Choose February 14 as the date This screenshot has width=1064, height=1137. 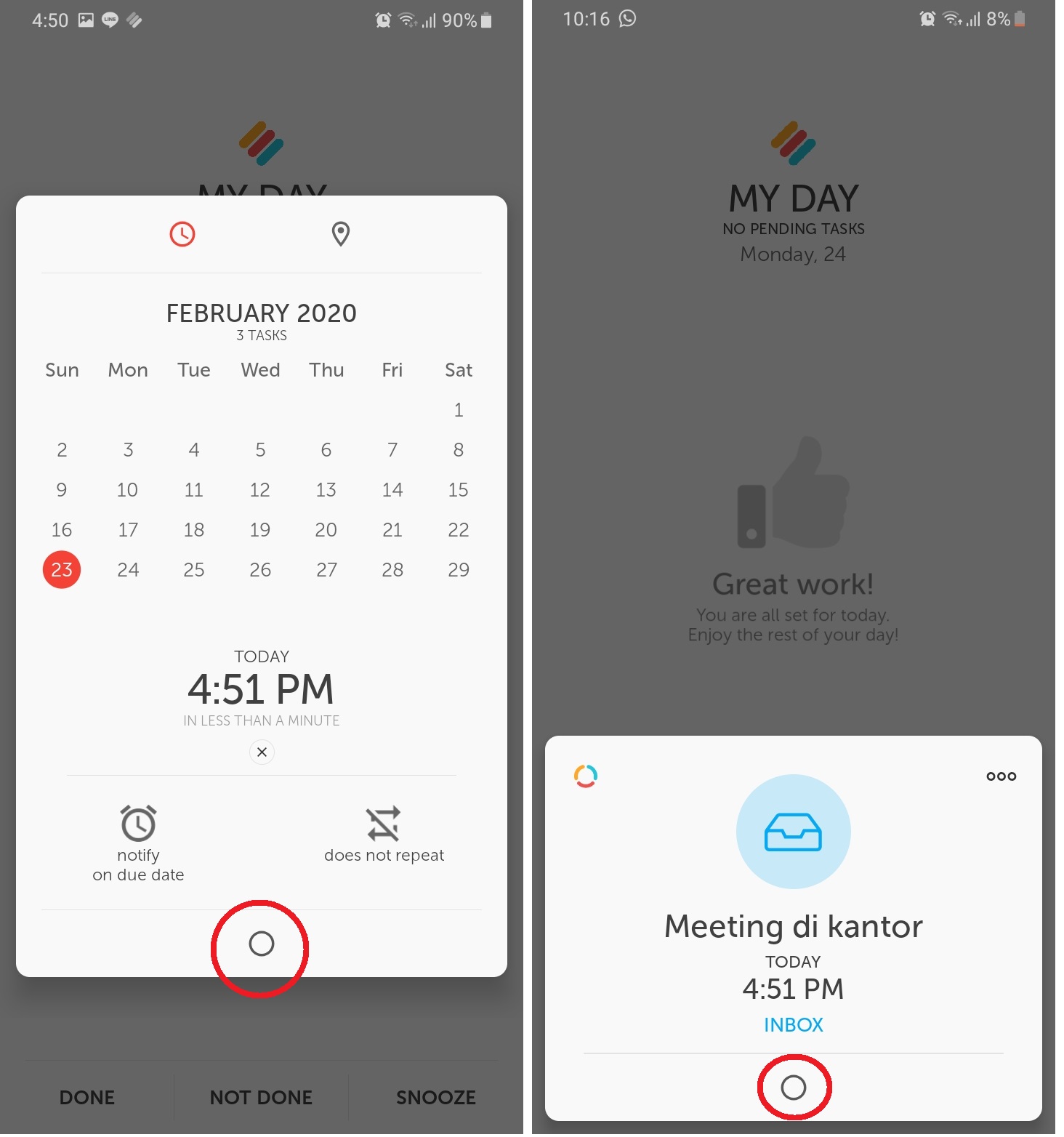click(x=392, y=489)
